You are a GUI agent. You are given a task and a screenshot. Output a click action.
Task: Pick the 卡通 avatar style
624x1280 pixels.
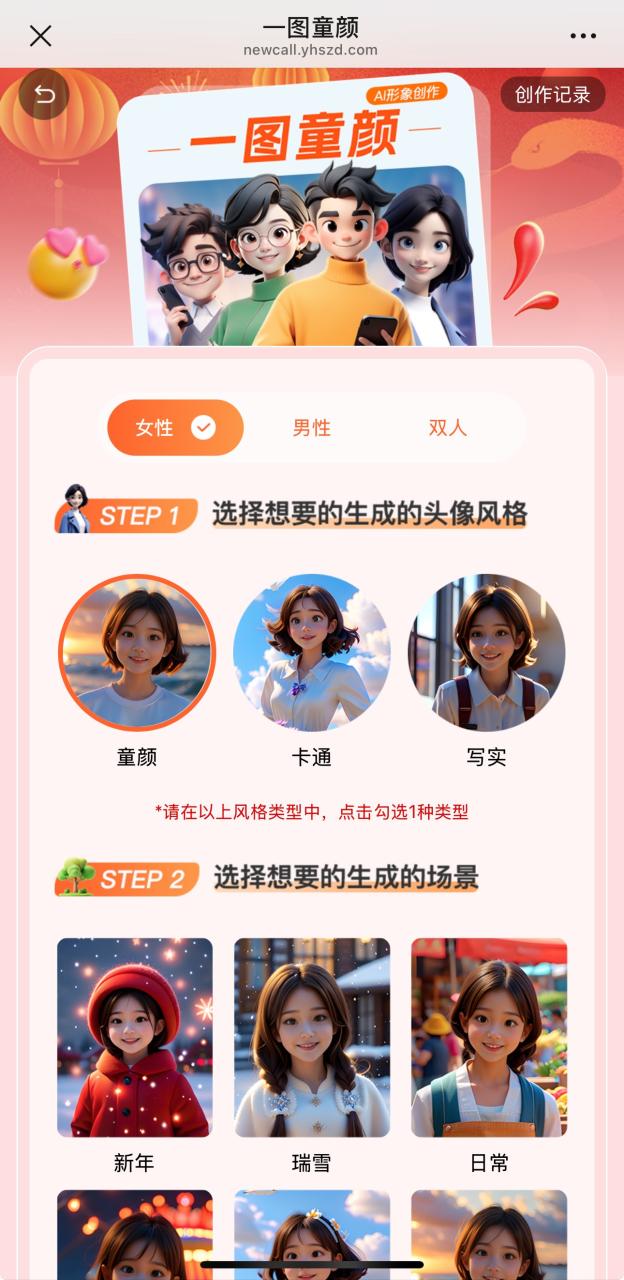311,652
